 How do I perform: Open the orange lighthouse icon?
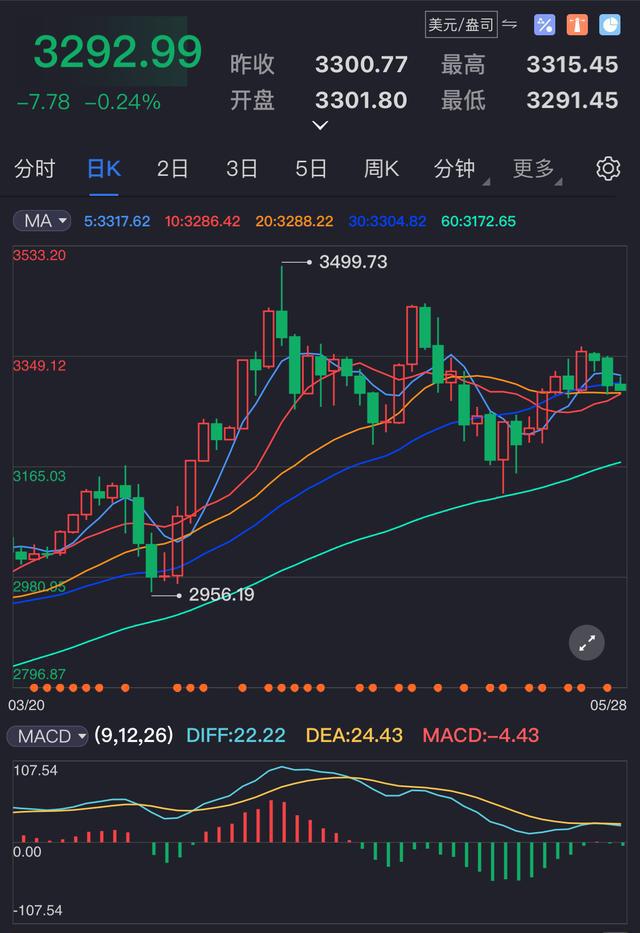pos(577,25)
